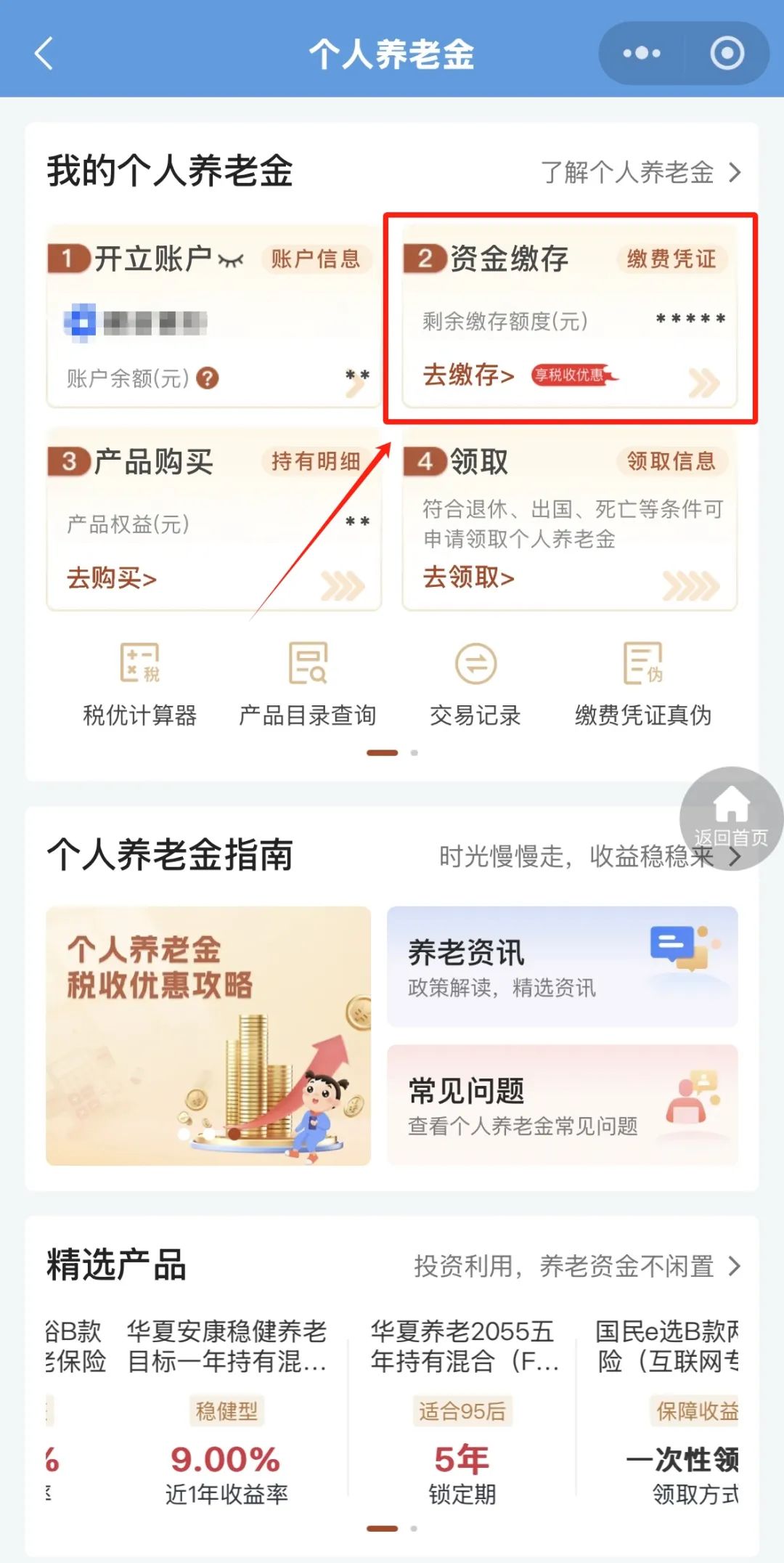Viewport: 784px width, 1563px height.
Task: Tap 去领取 to withdraw pension
Action: [x=469, y=577]
